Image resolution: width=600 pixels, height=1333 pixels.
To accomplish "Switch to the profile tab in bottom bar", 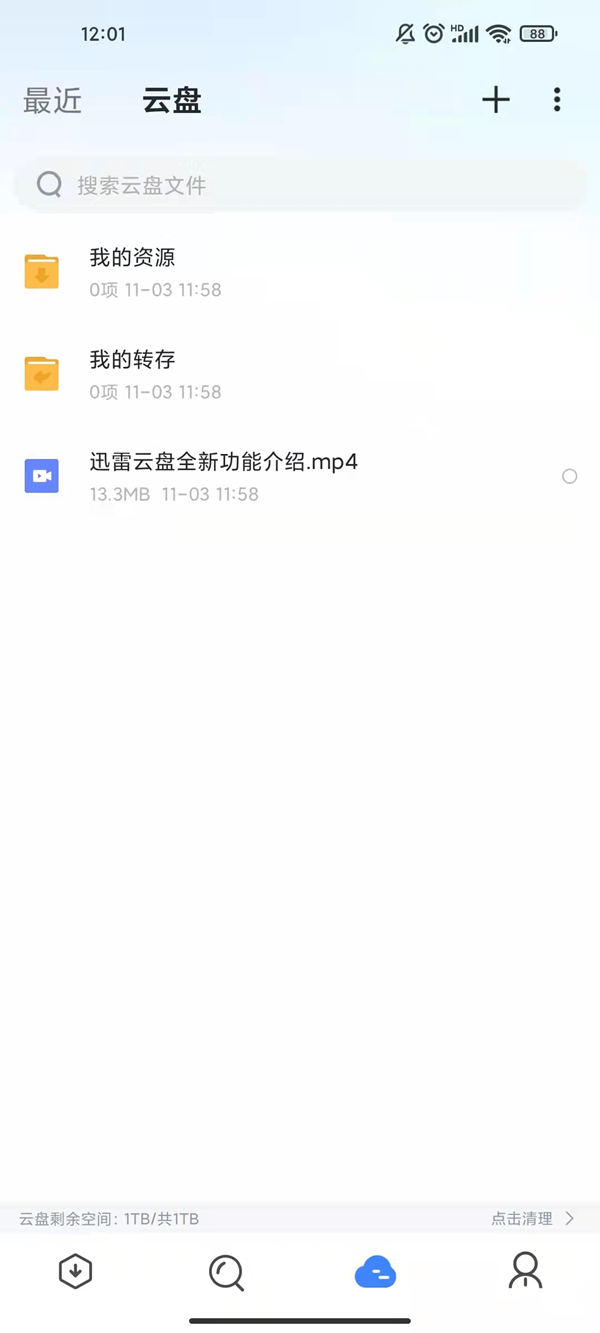I will [x=525, y=1272].
